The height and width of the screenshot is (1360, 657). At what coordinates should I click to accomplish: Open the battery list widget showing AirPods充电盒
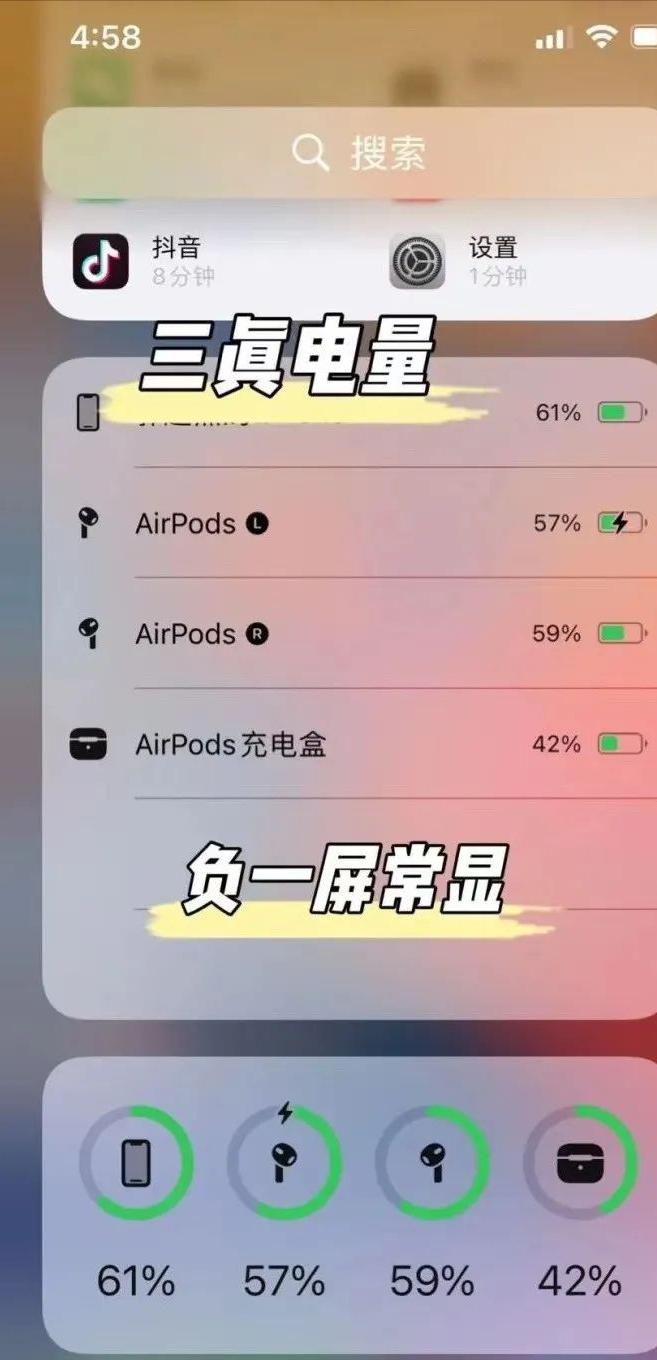[349, 688]
